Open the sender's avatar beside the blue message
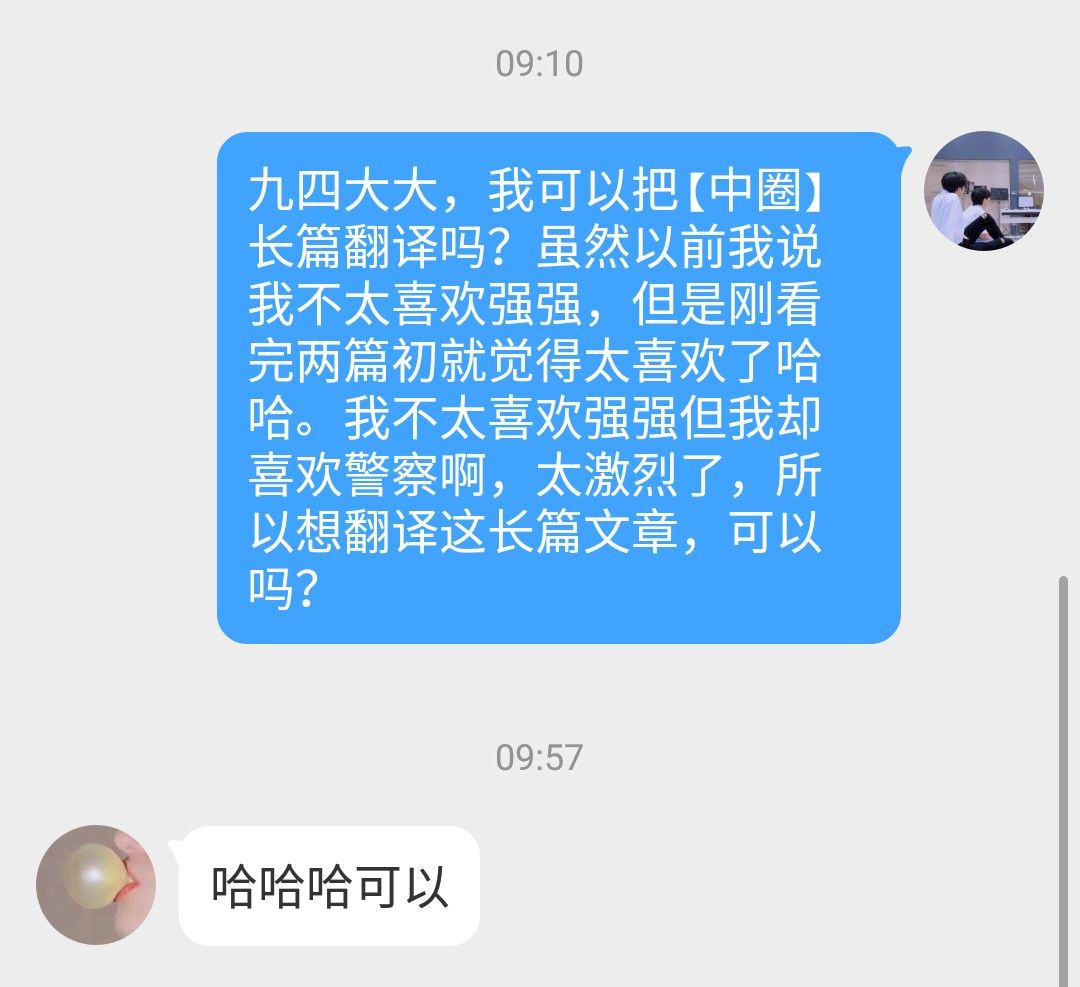 (x=984, y=191)
